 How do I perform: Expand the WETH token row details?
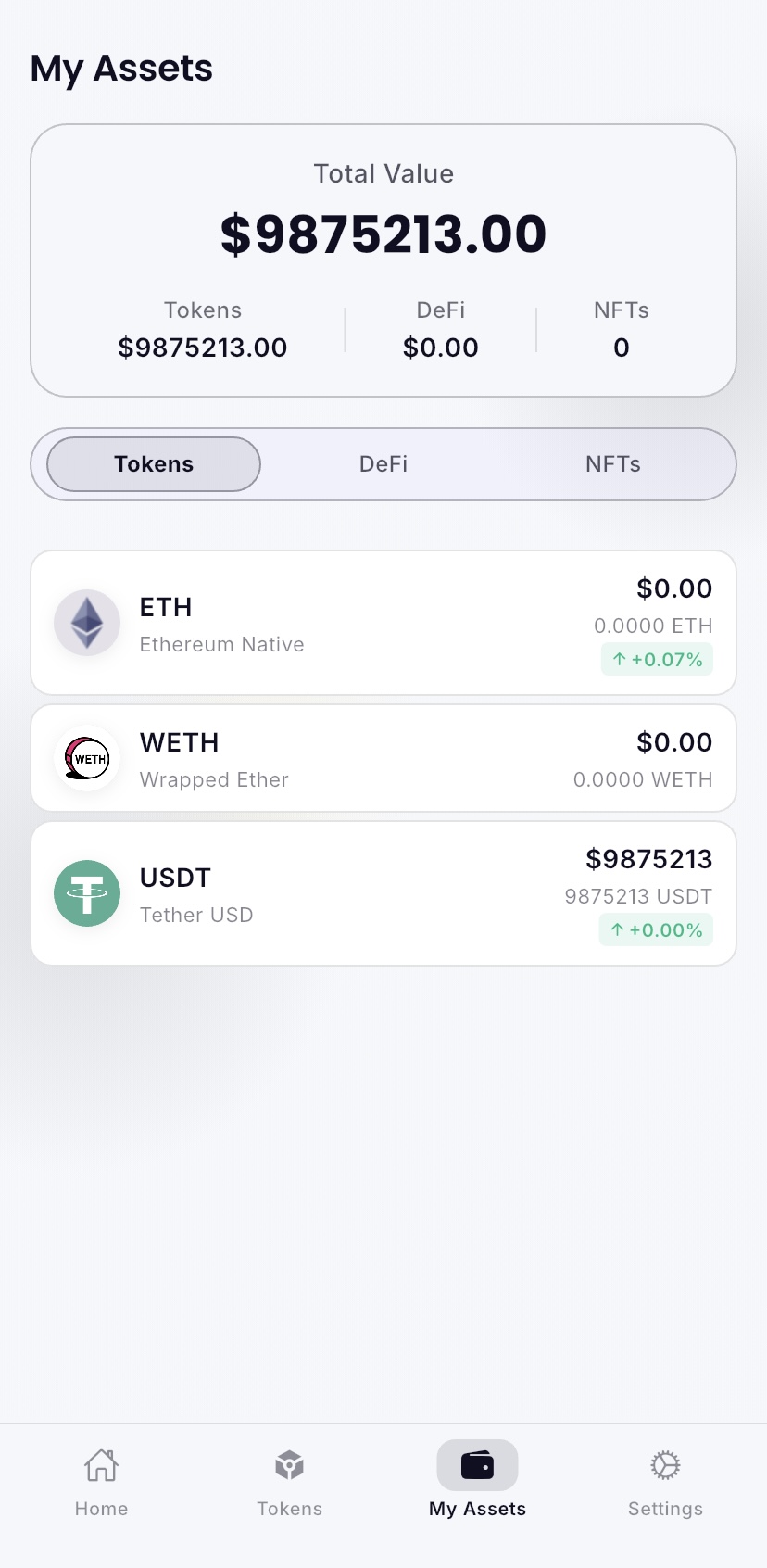pyautogui.click(x=383, y=758)
